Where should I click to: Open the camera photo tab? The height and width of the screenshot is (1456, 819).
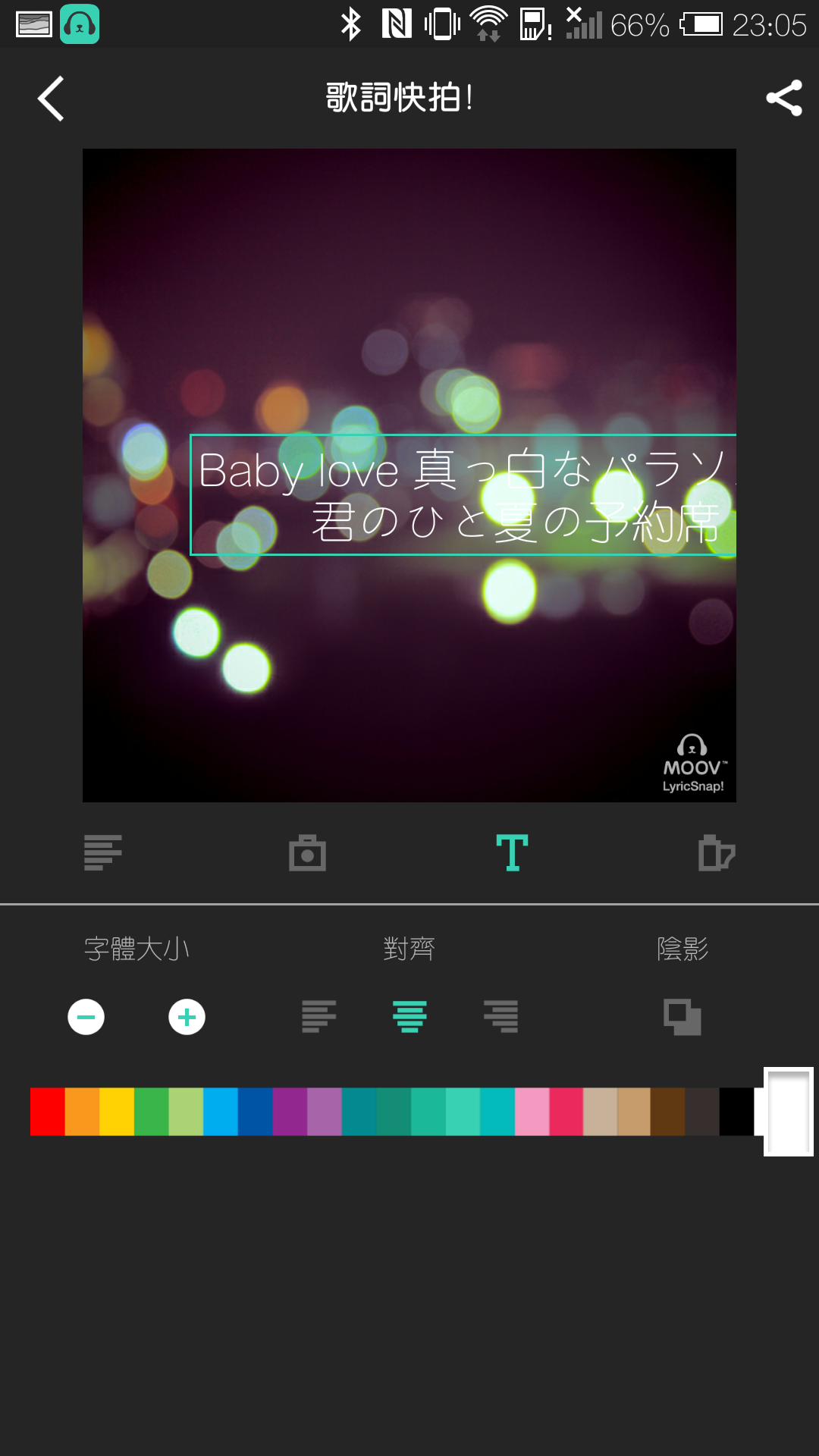(307, 853)
